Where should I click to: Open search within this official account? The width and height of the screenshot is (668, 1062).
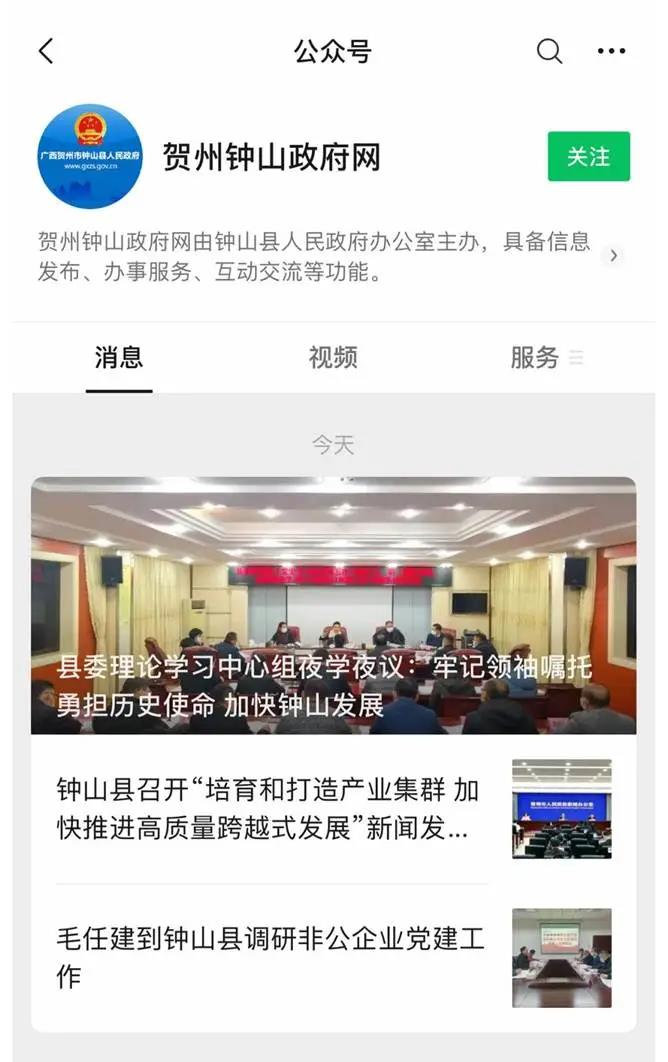point(549,52)
